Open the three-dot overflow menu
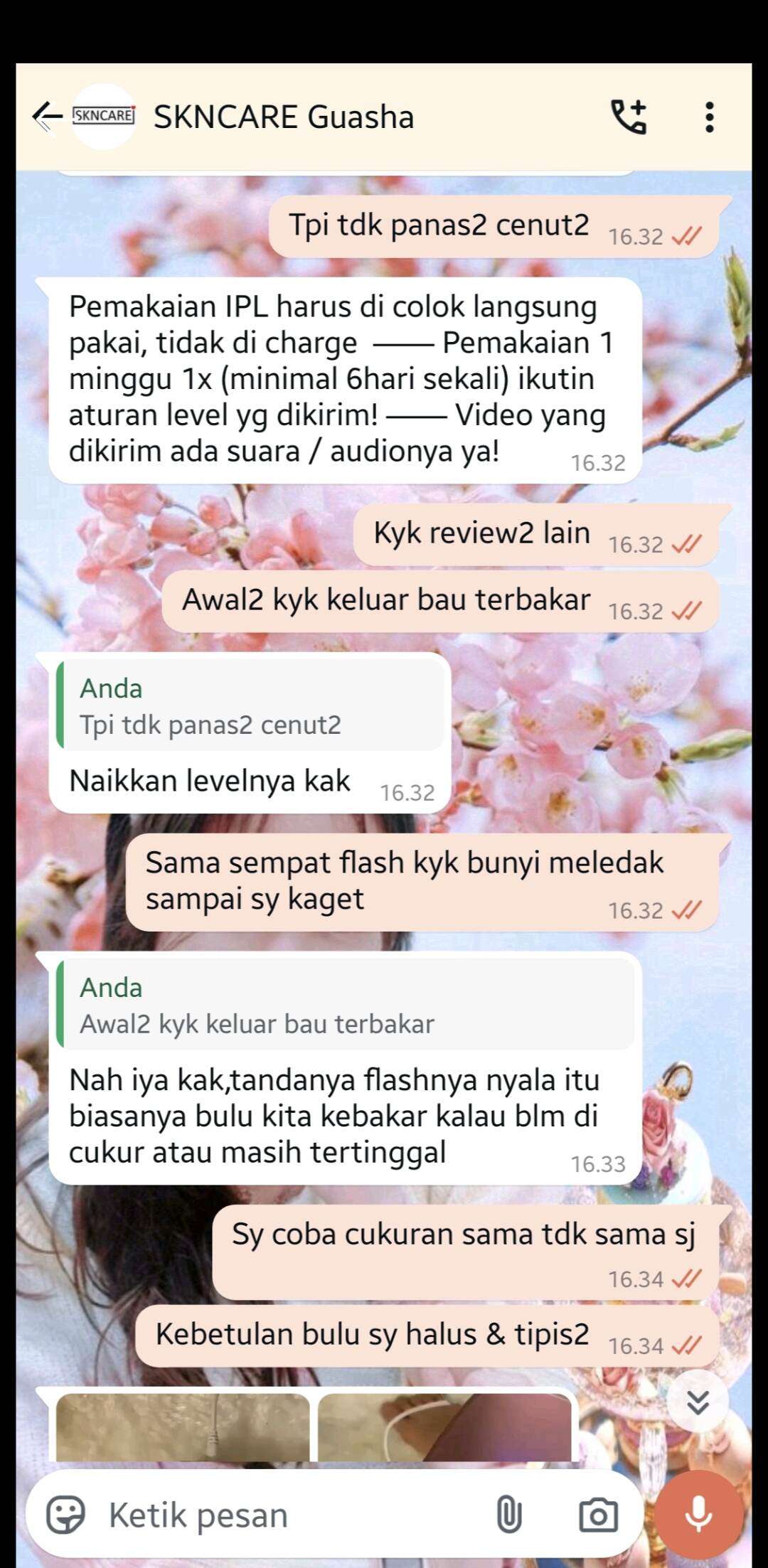The image size is (768, 1568). coord(709,117)
